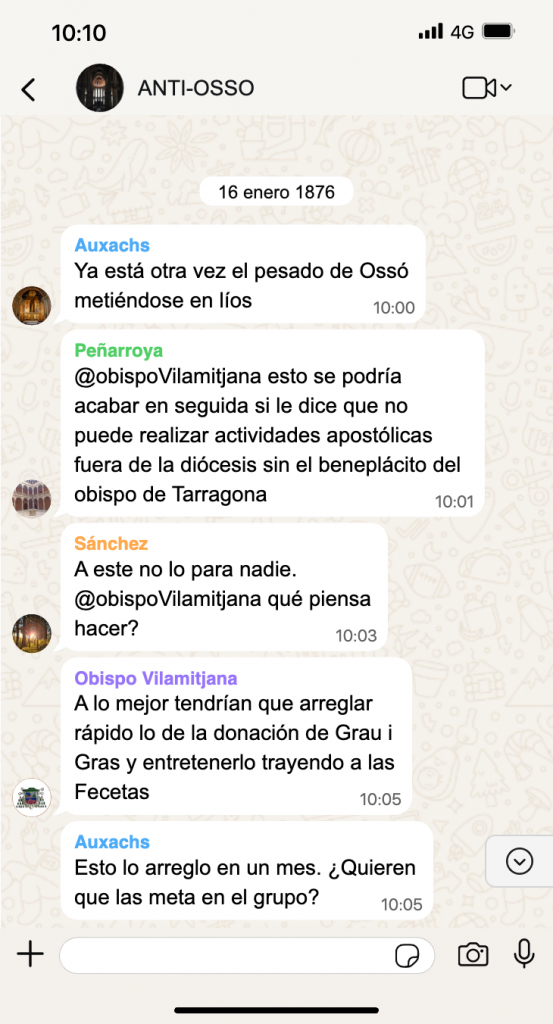Image resolution: width=553 pixels, height=1024 pixels.
Task: Tap the microphone to record voice message
Action: [524, 954]
